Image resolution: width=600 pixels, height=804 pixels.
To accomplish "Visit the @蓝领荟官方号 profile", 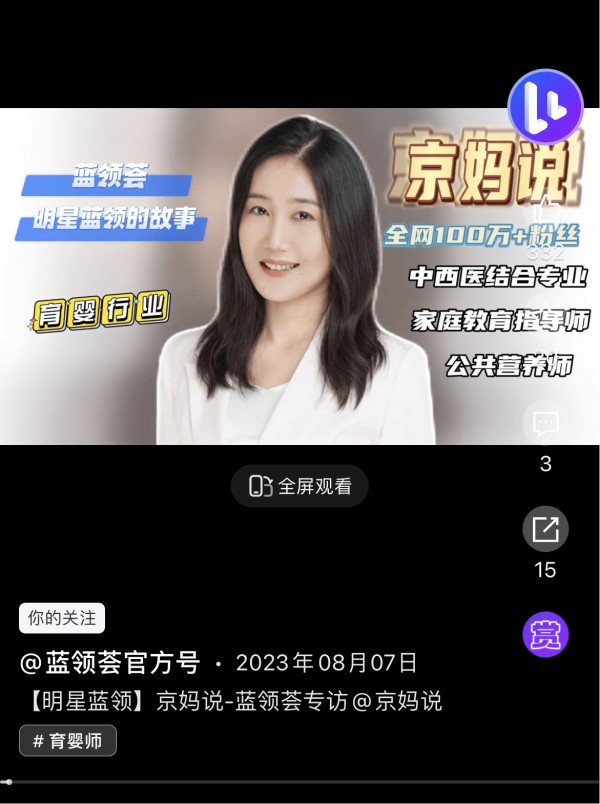I will (x=110, y=662).
